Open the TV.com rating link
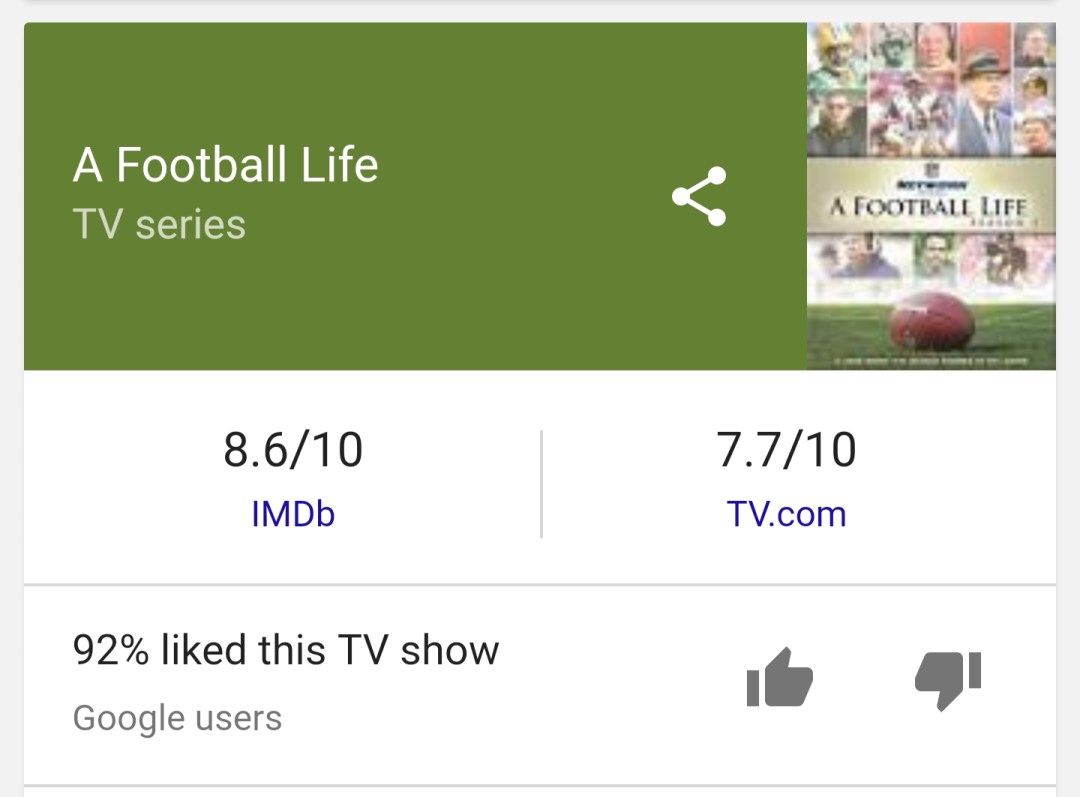The width and height of the screenshot is (1080, 797). tap(786, 514)
